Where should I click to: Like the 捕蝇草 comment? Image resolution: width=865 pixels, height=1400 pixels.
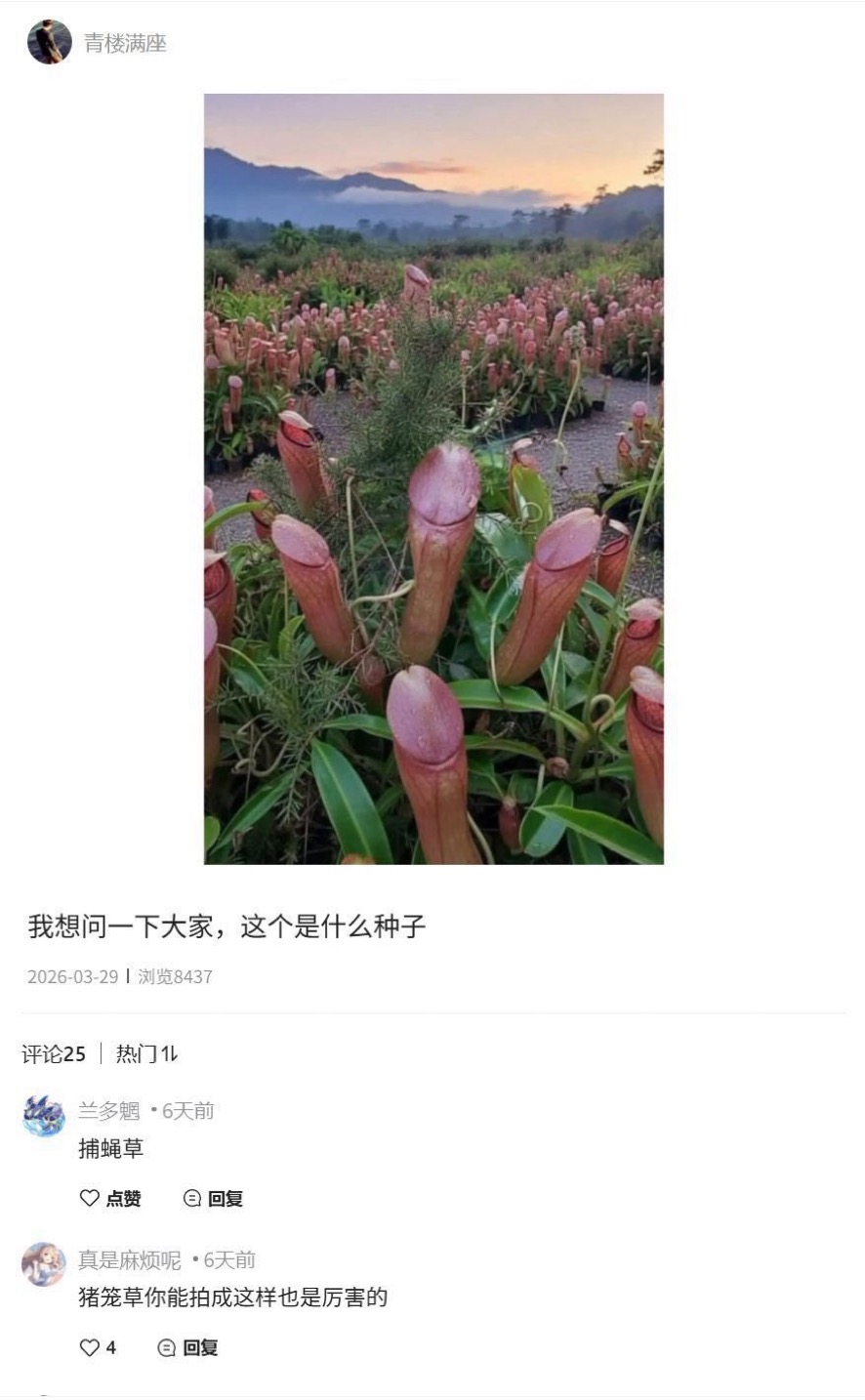tap(109, 1198)
